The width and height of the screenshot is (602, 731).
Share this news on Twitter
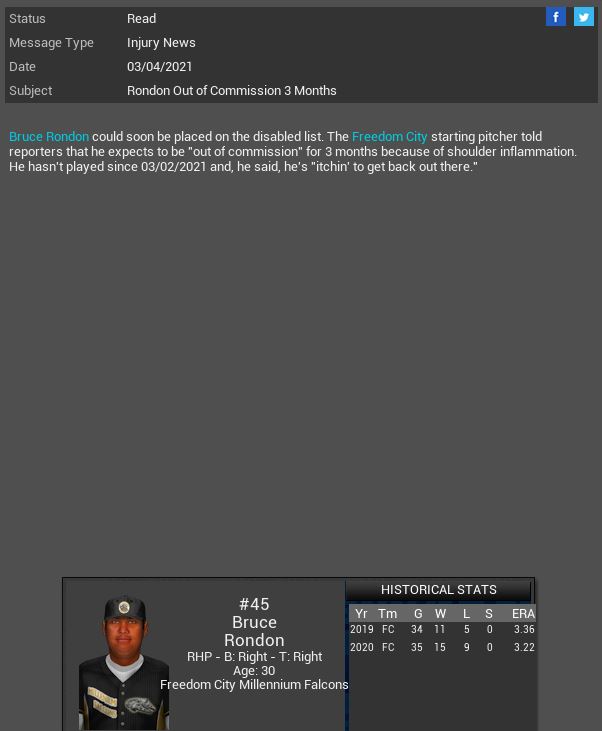click(583, 17)
